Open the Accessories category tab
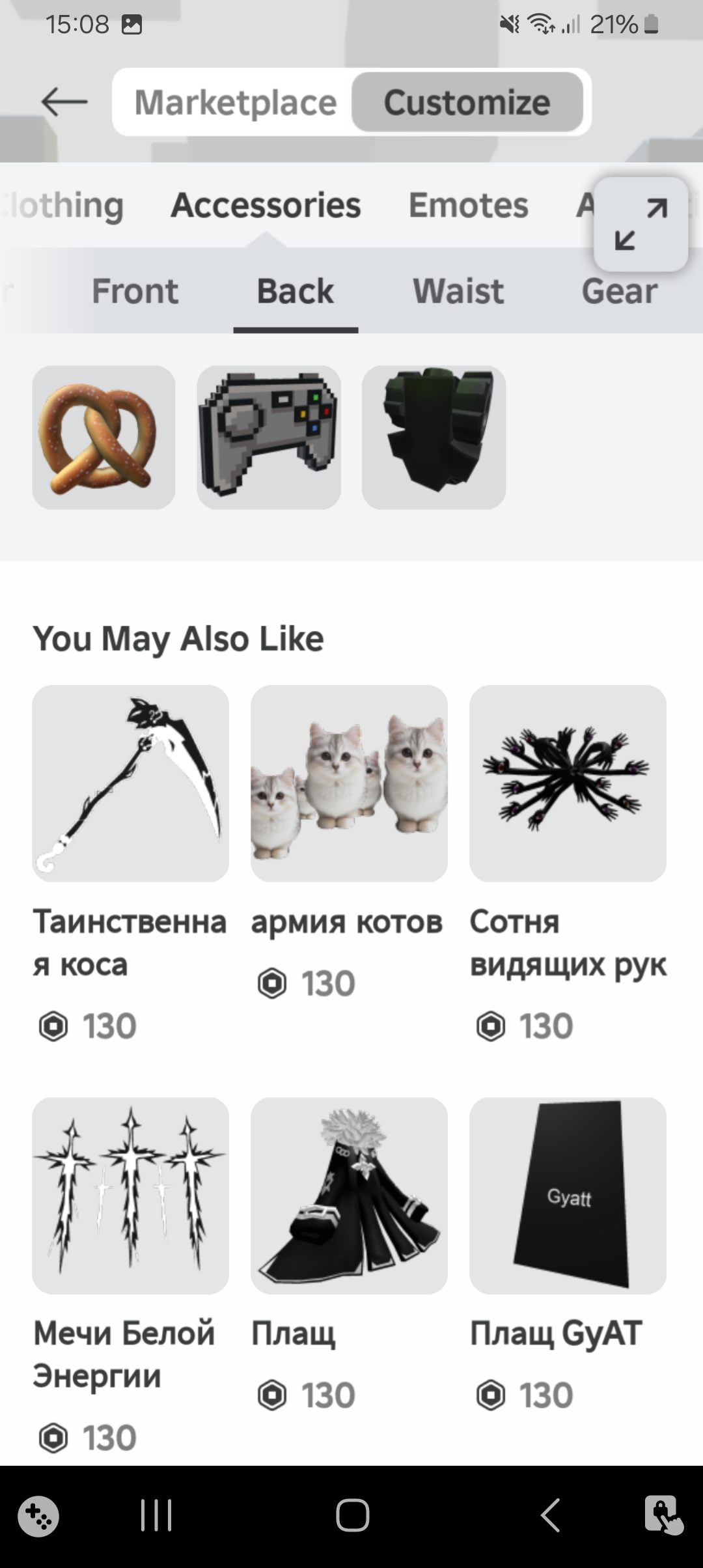The image size is (703, 1568). 266,206
